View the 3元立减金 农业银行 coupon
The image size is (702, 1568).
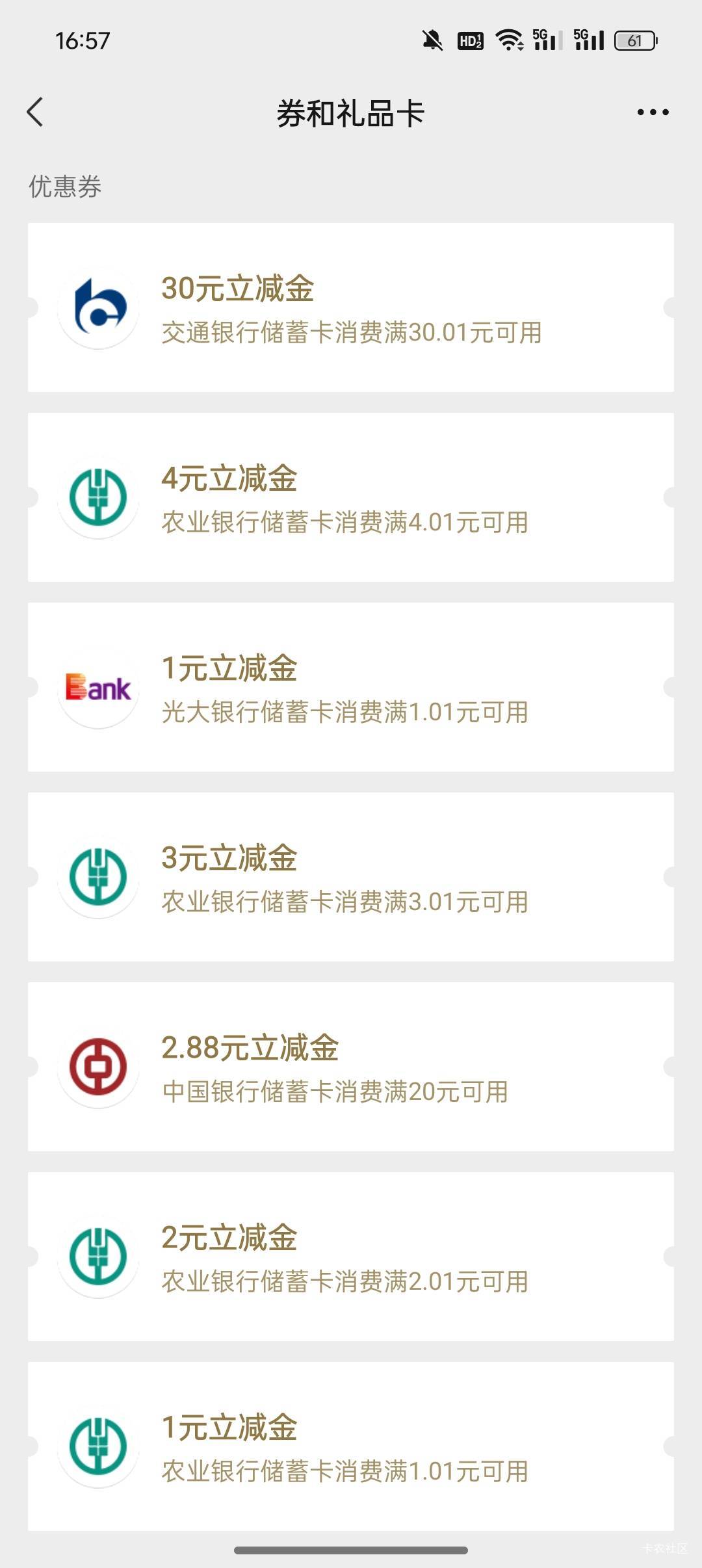351,877
